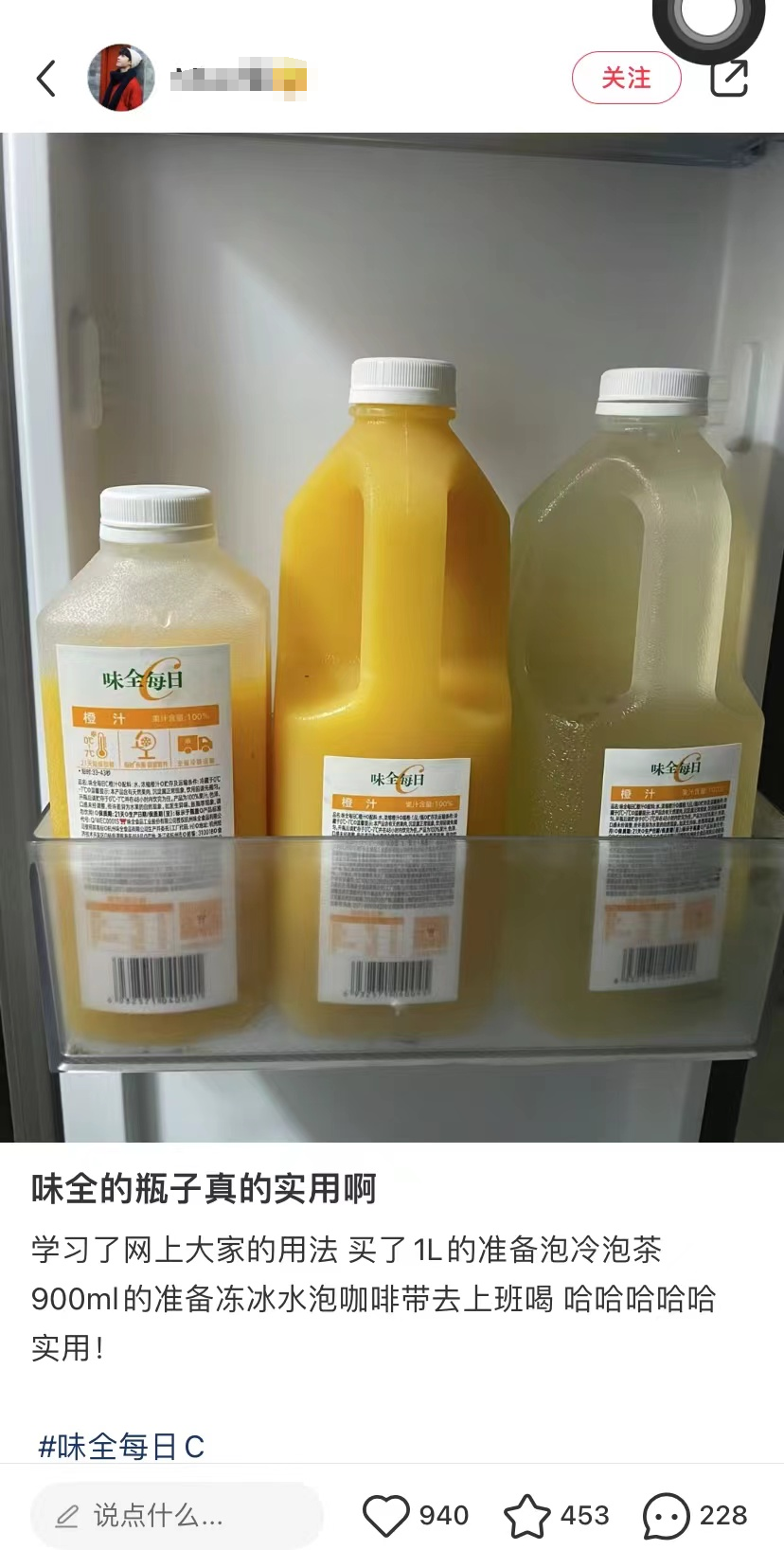Viewport: 784px width, 1550px height.
Task: Open the comments bubble icon
Action: (666, 1515)
